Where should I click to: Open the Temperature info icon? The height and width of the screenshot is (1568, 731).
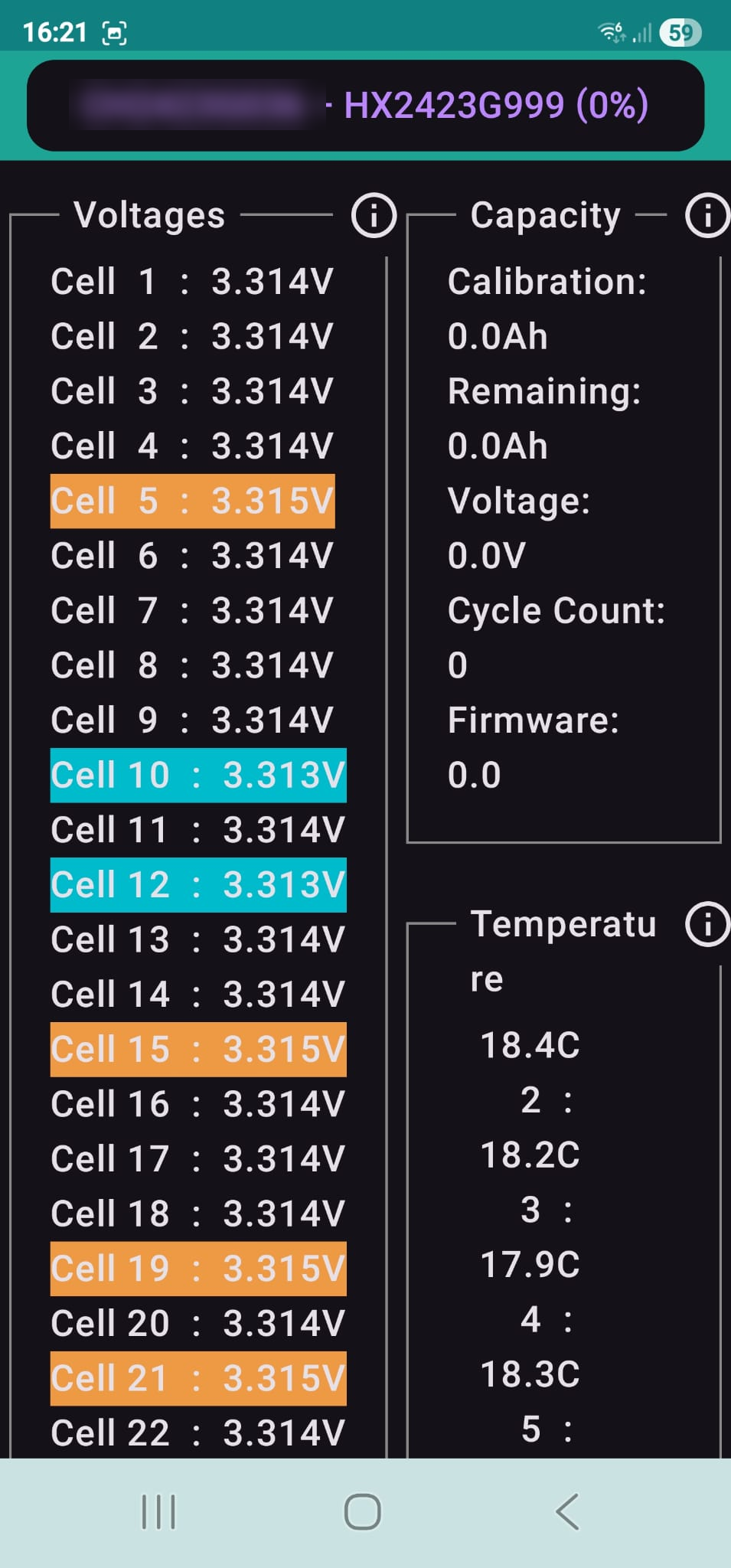click(x=707, y=924)
